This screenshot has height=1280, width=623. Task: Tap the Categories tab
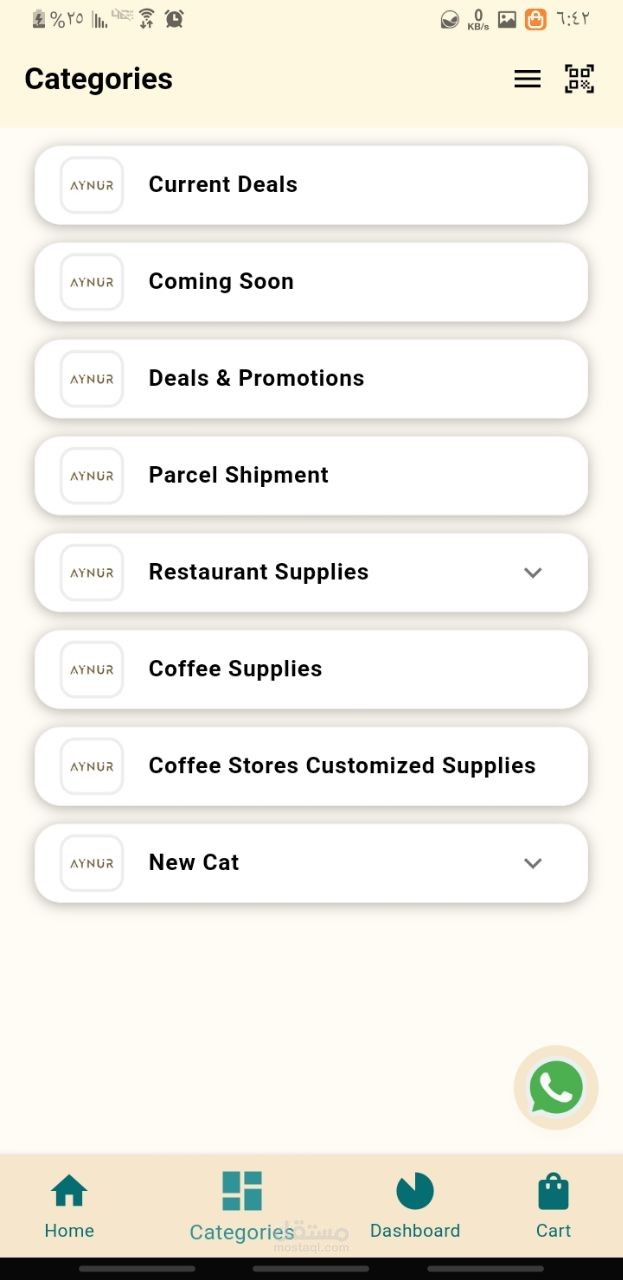tap(242, 1206)
